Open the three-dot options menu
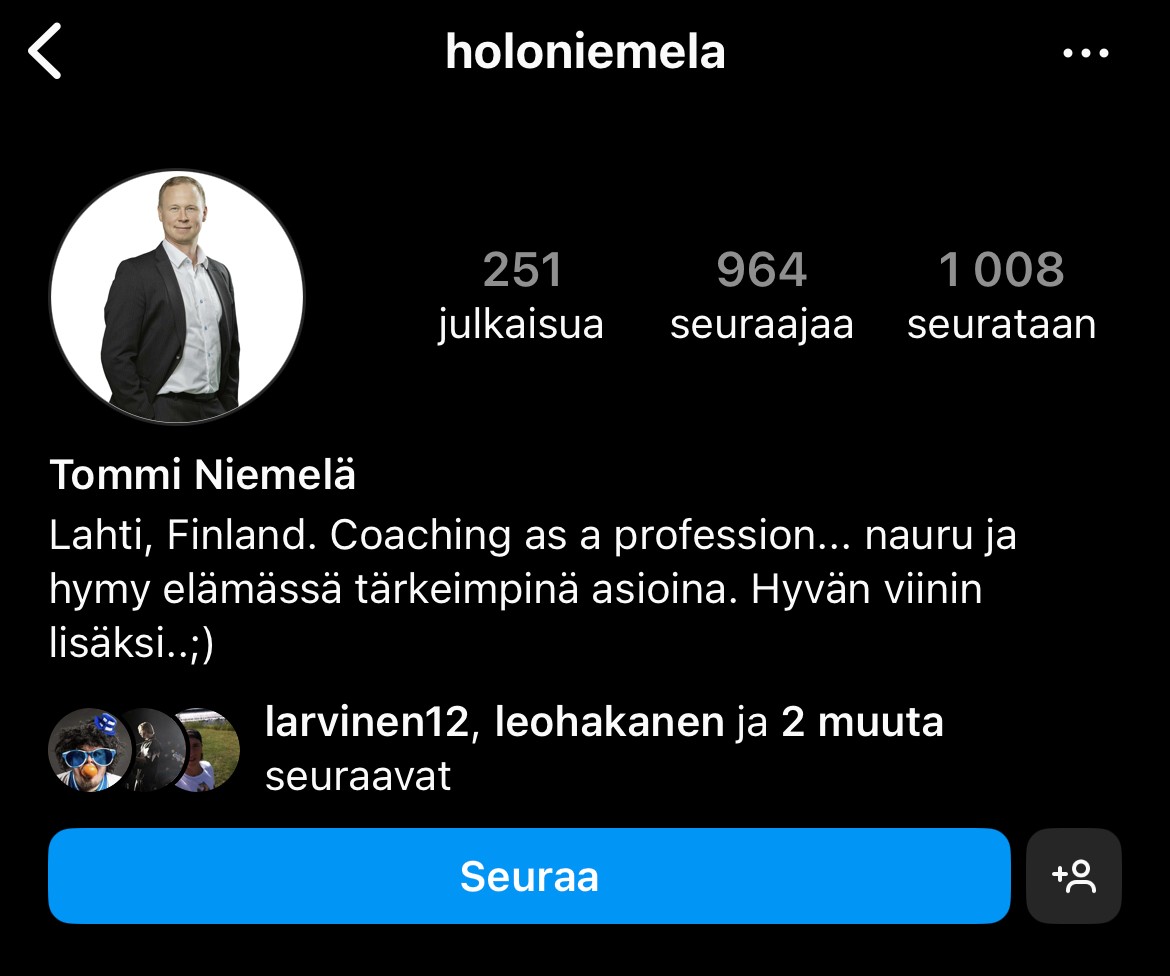The height and width of the screenshot is (976, 1170). (1085, 53)
